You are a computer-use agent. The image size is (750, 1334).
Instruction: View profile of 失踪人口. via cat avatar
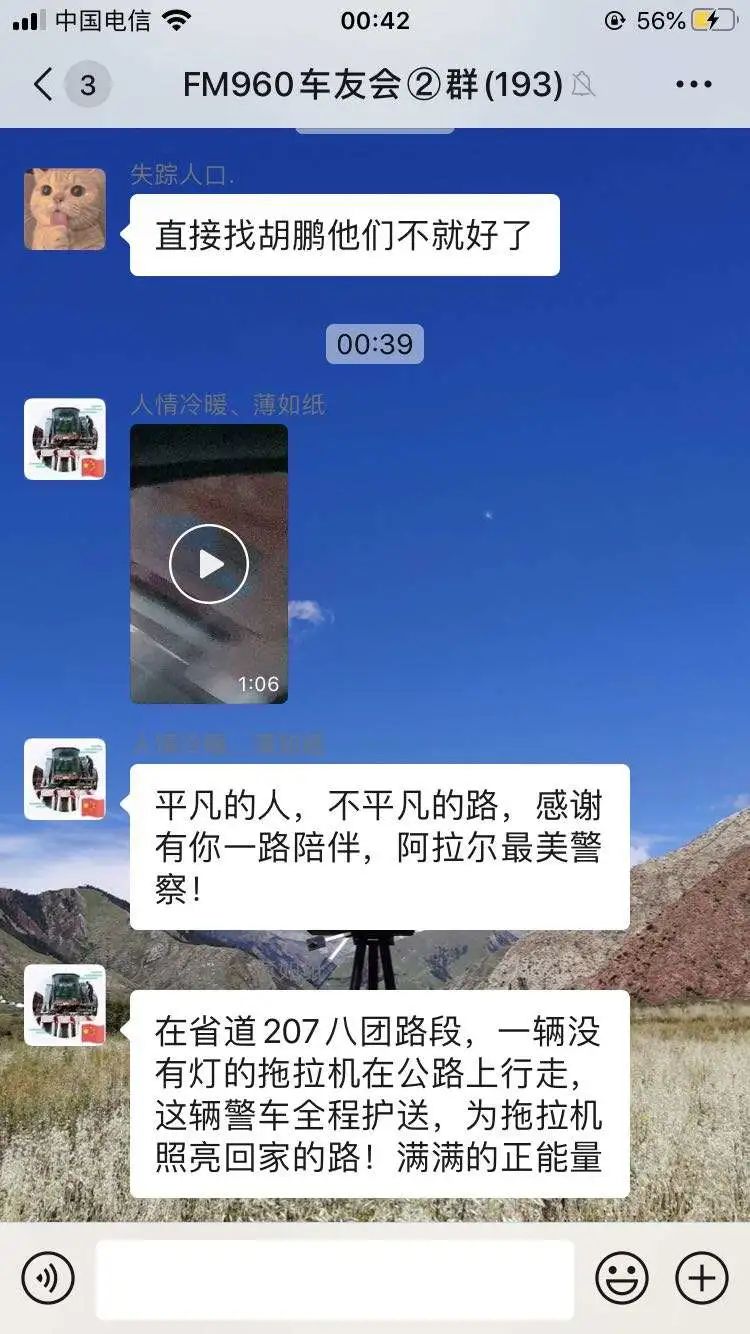click(65, 209)
